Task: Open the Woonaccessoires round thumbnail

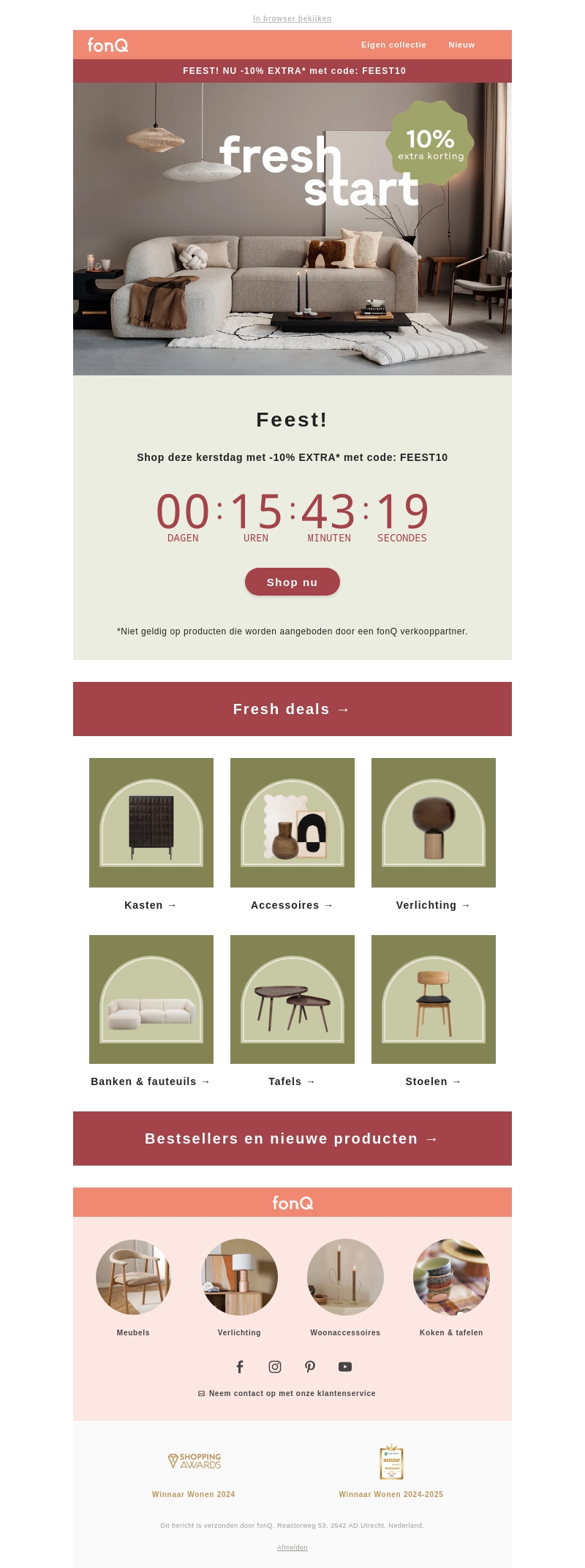Action: pos(345,1278)
